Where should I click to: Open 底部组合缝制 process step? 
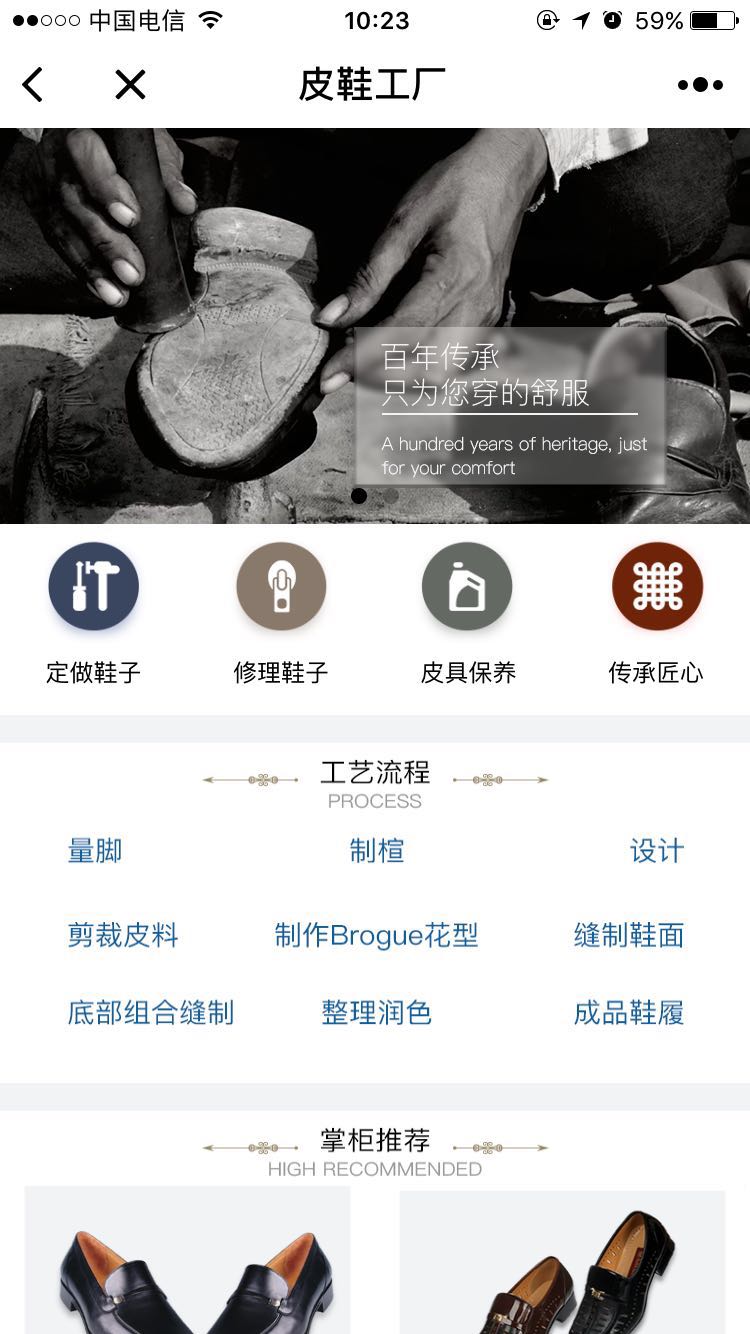[x=151, y=1013]
